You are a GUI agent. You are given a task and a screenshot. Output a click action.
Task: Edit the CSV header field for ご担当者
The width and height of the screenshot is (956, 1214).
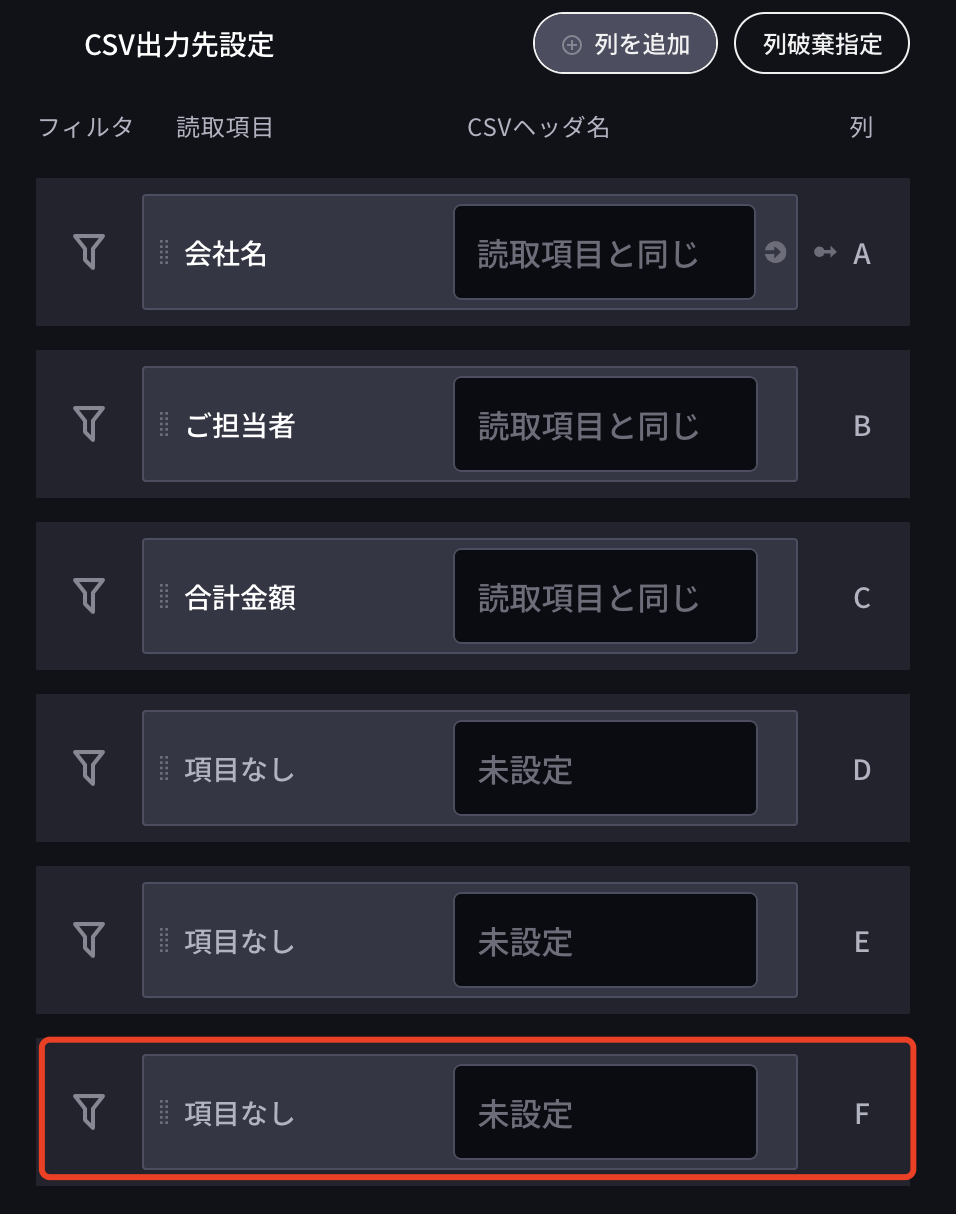(x=604, y=425)
